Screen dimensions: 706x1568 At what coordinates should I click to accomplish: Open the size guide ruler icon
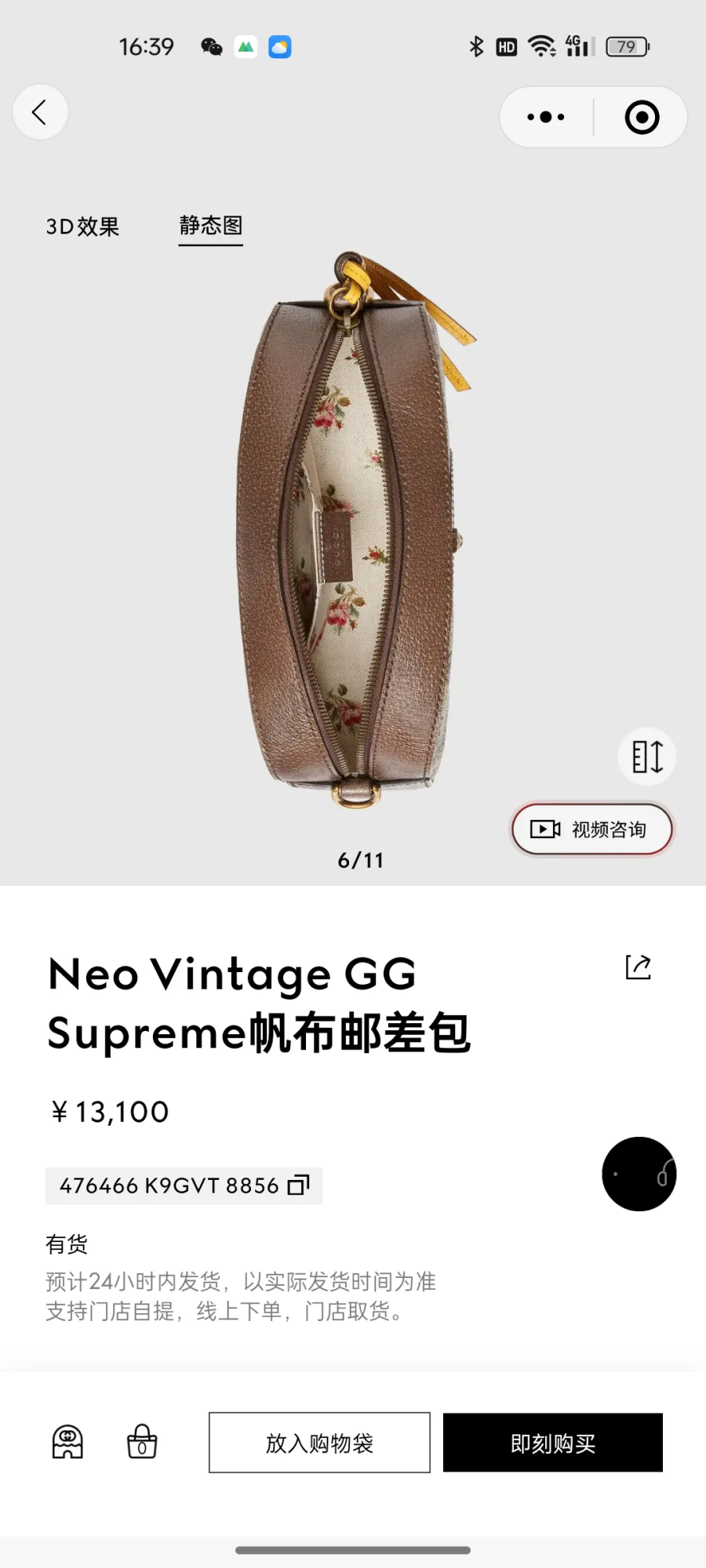pyautogui.click(x=647, y=757)
